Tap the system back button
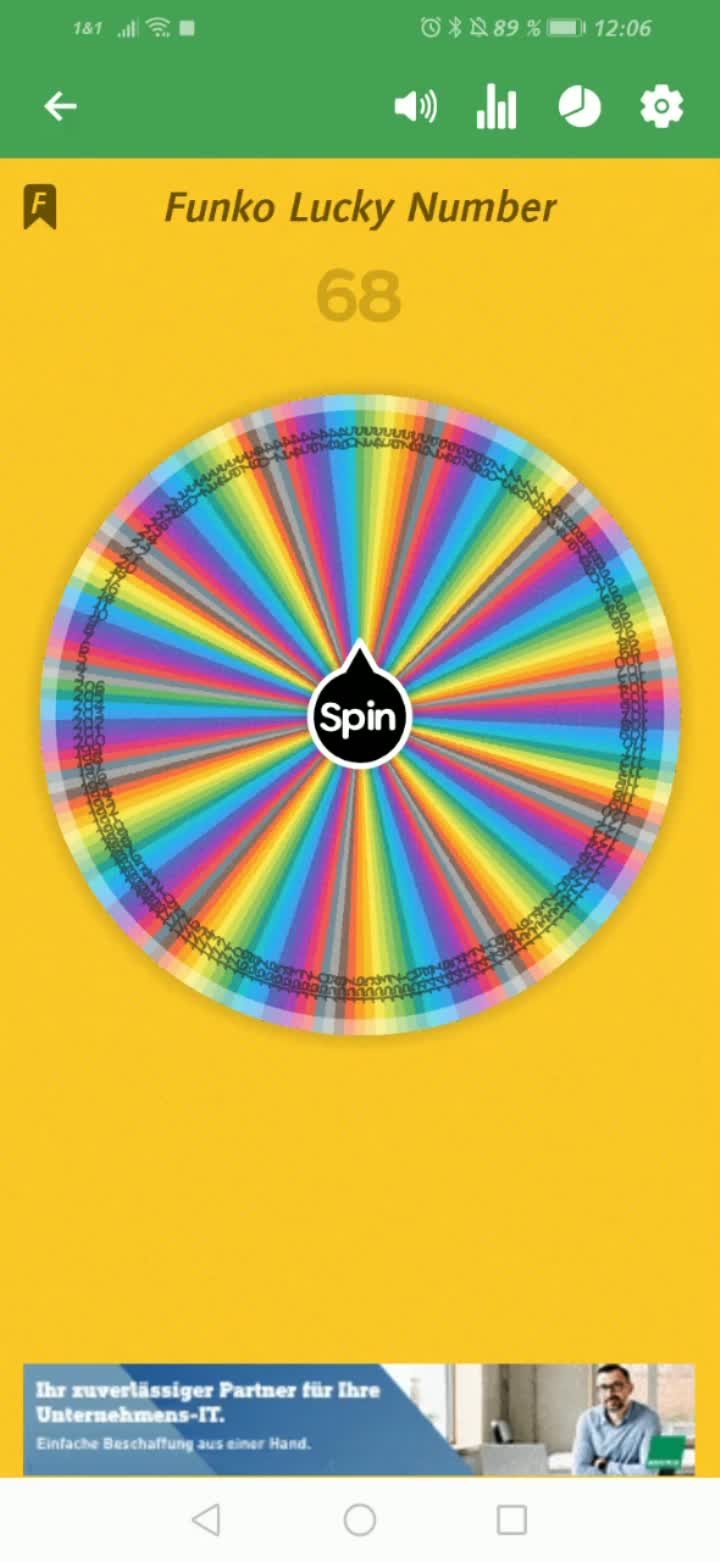The height and width of the screenshot is (1562, 720). pyautogui.click(x=206, y=1520)
